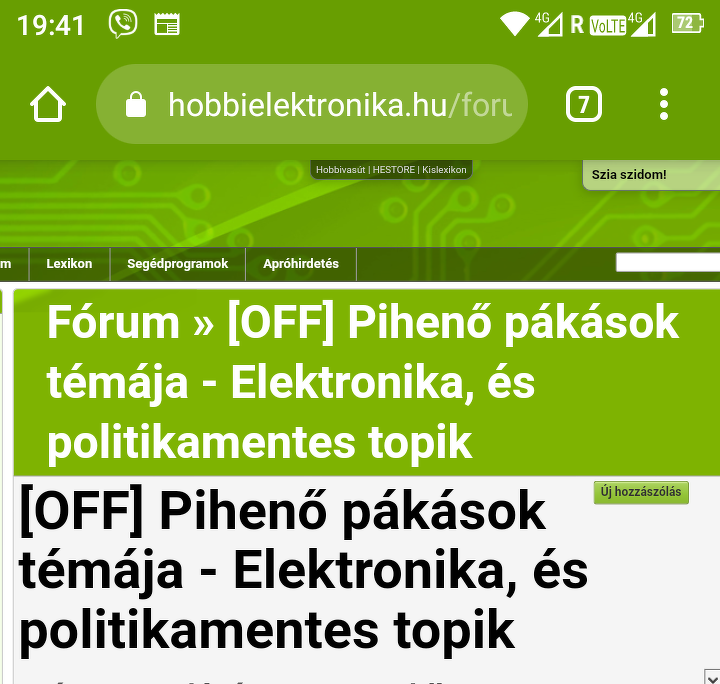Open the HESTORE link
This screenshot has height=684, width=720.
395,170
